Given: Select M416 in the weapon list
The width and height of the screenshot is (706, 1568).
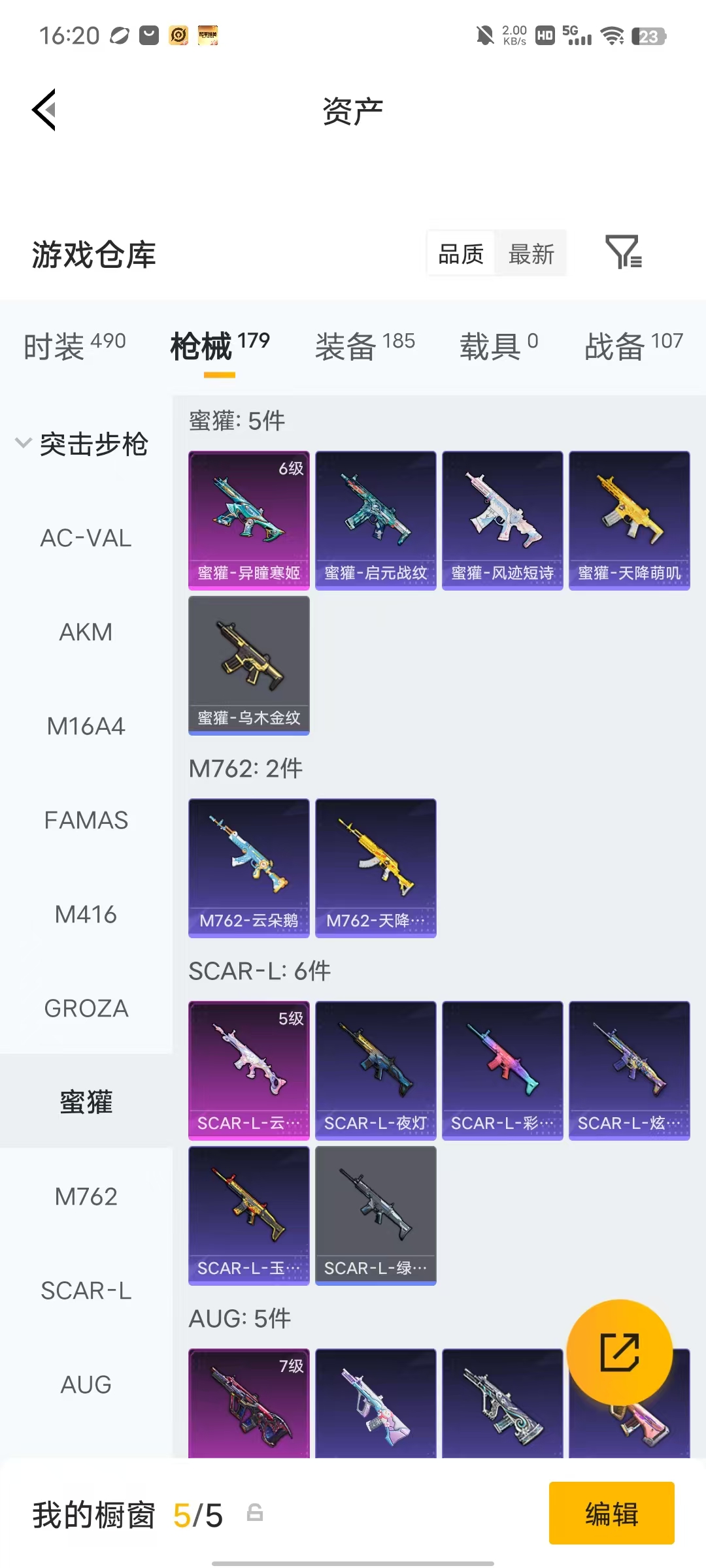Looking at the screenshot, I should [x=86, y=915].
